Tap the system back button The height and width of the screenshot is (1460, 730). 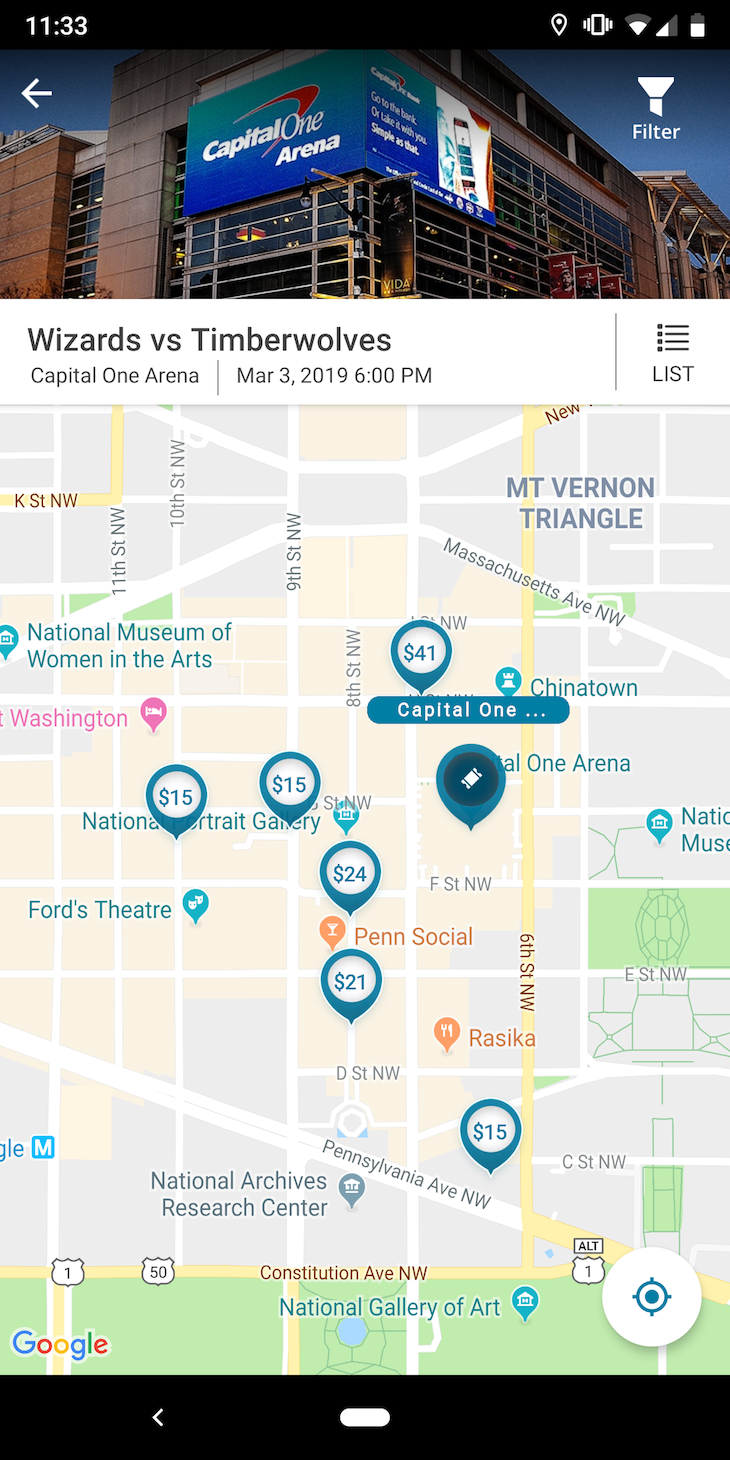(x=158, y=1417)
